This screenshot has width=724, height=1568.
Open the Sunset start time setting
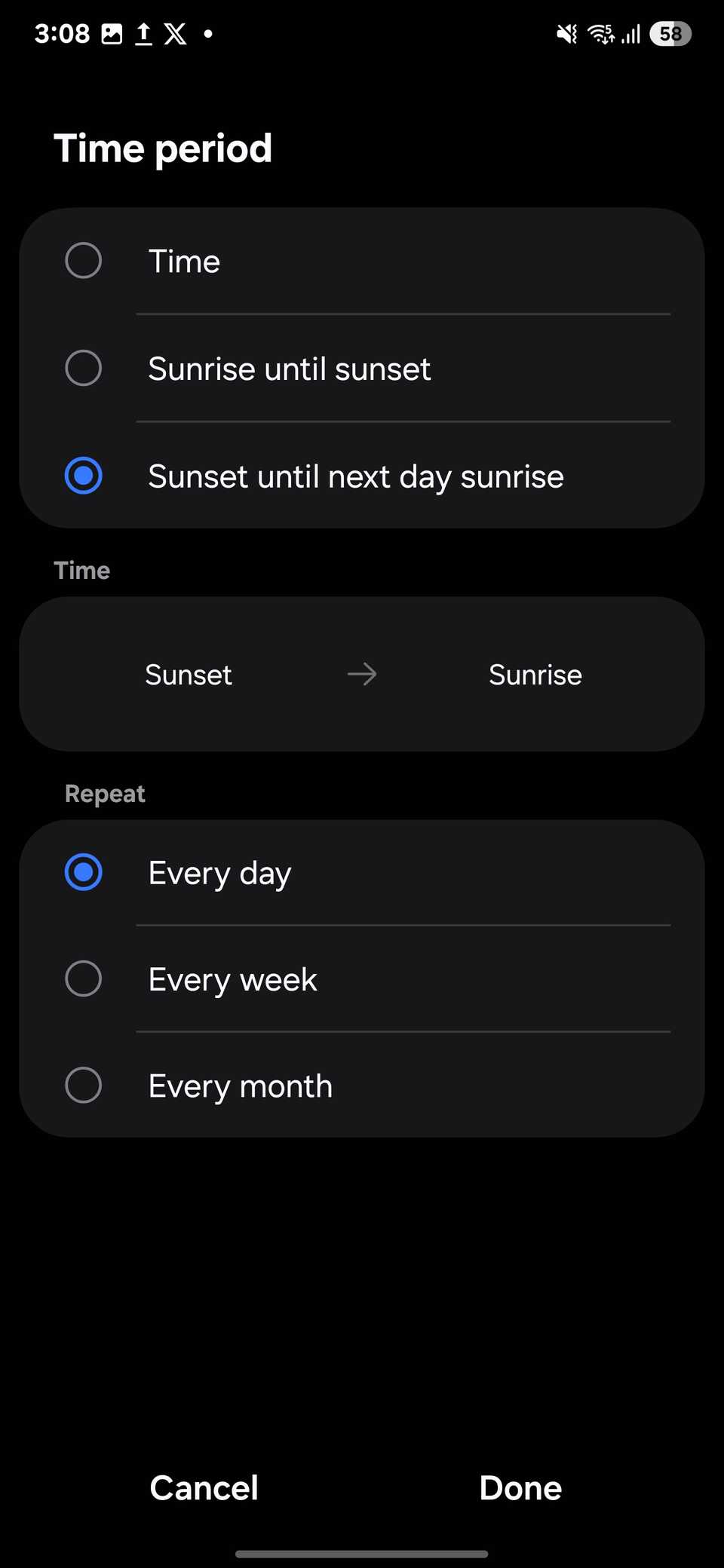pyautogui.click(x=189, y=675)
